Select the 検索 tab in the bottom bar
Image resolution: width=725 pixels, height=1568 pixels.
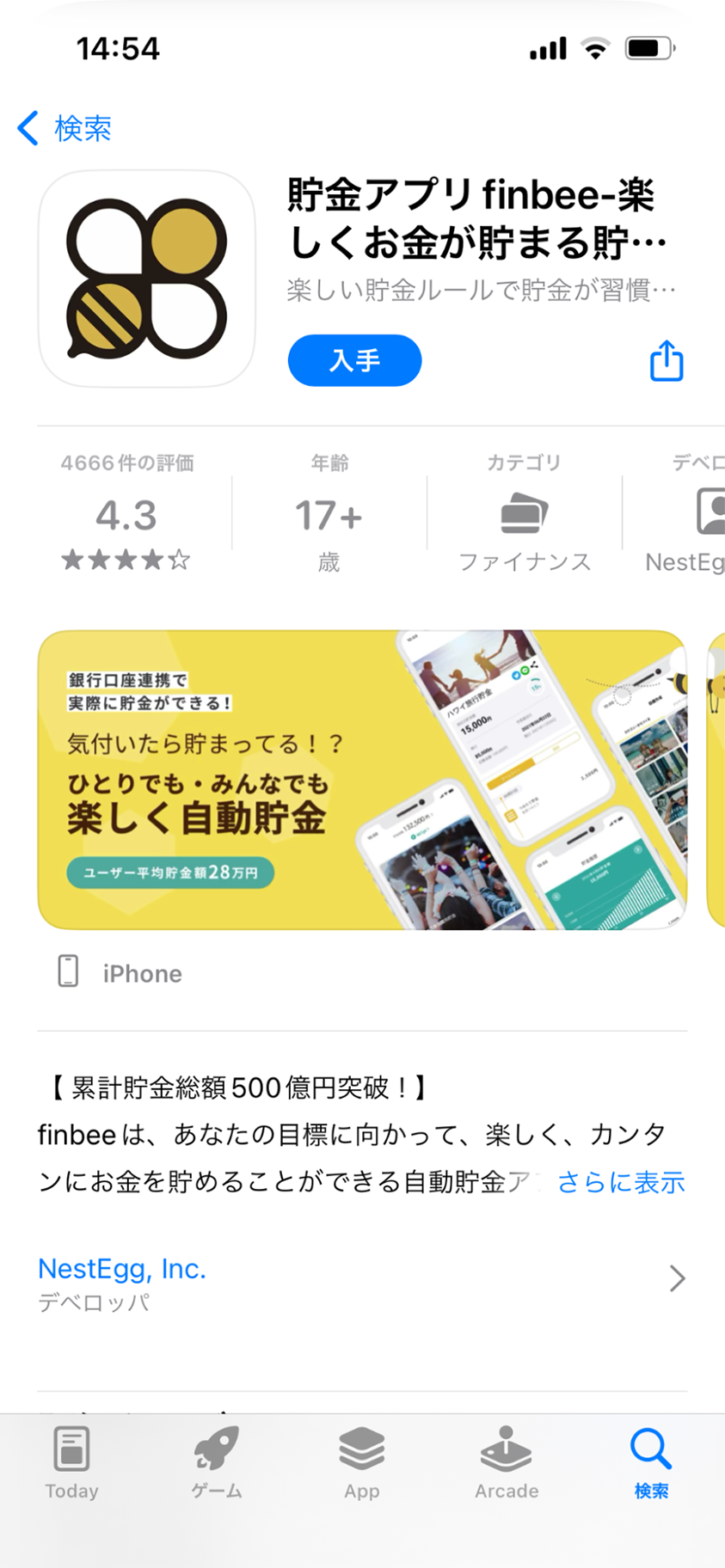(x=651, y=1461)
